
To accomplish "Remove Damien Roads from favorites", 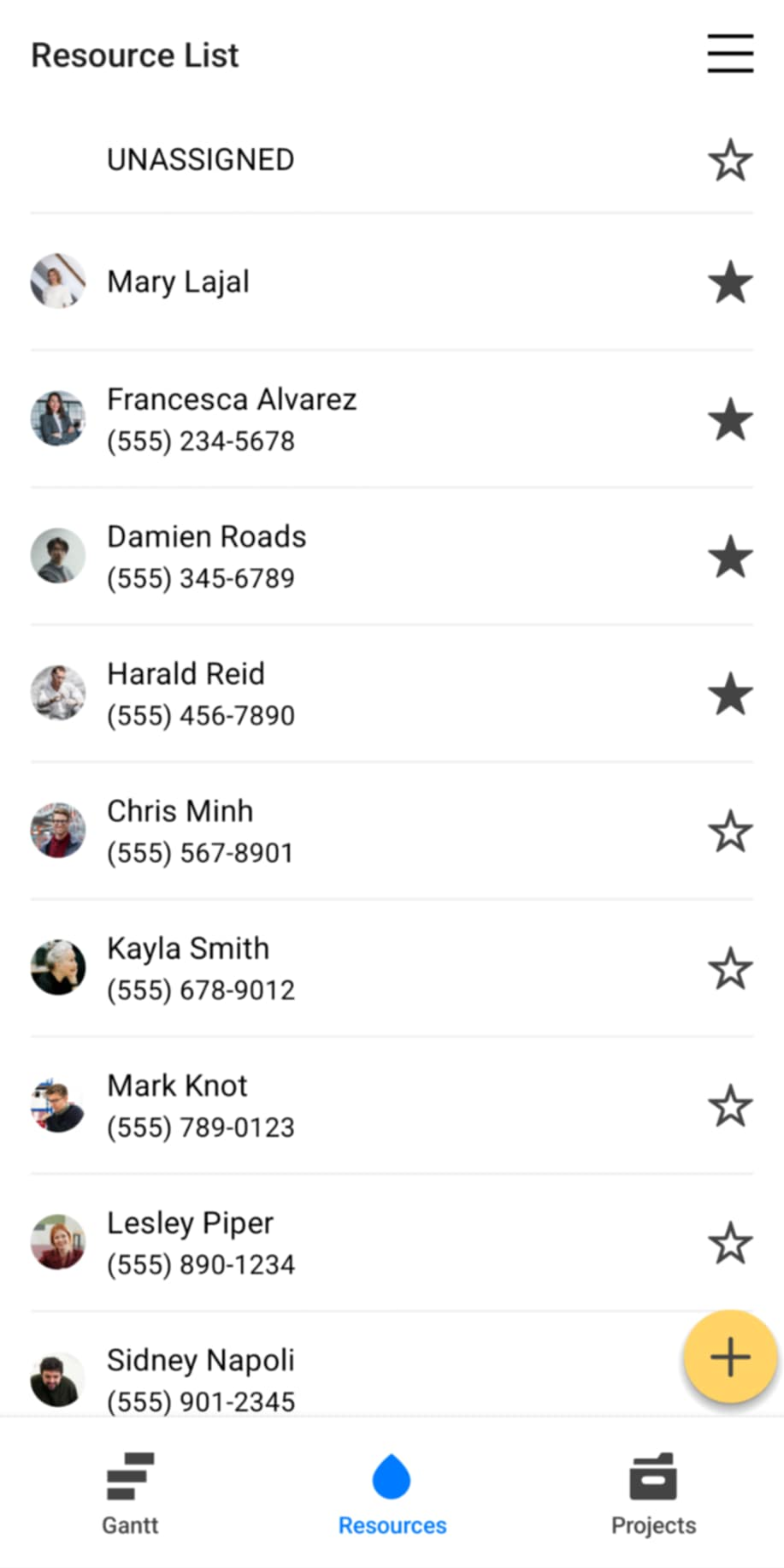I will tap(729, 556).
